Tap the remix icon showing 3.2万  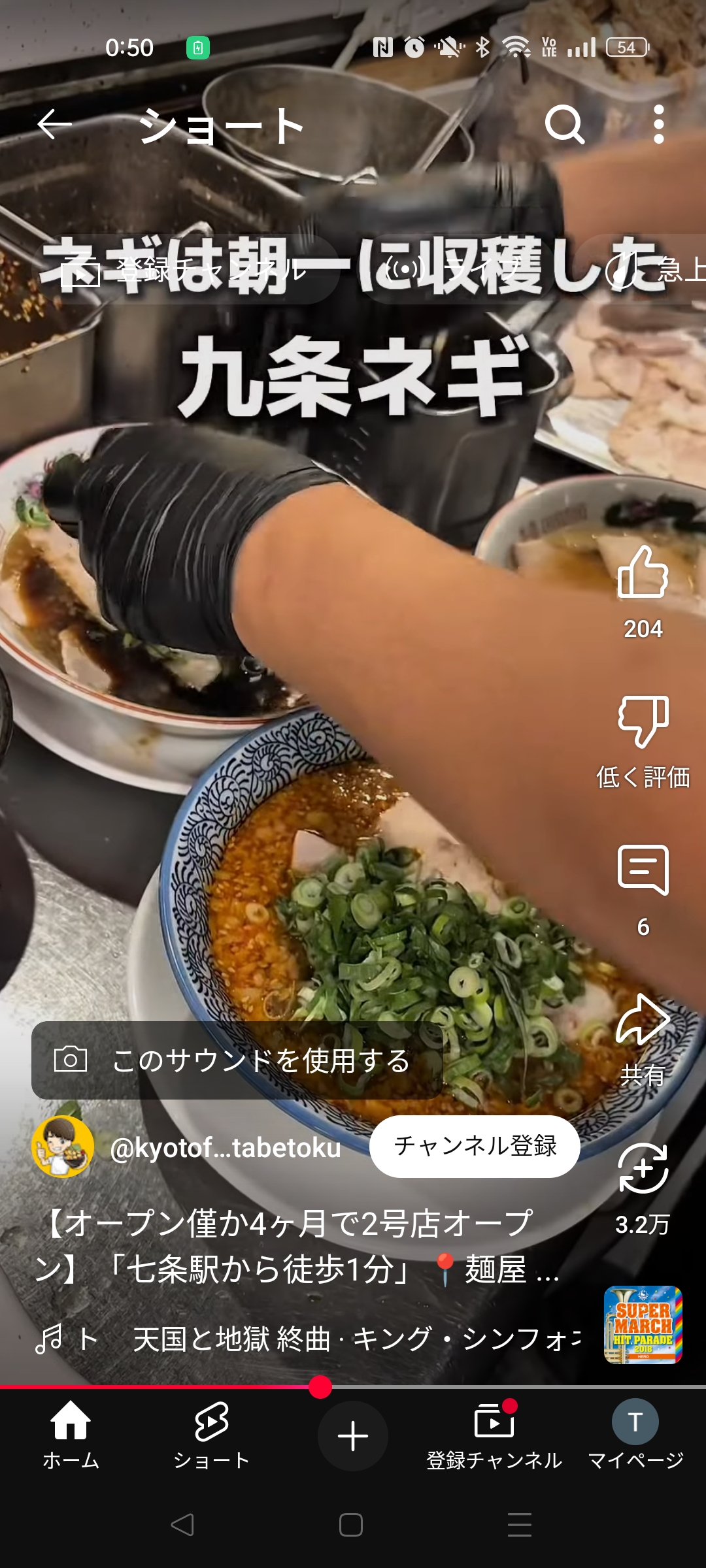coord(643,1168)
